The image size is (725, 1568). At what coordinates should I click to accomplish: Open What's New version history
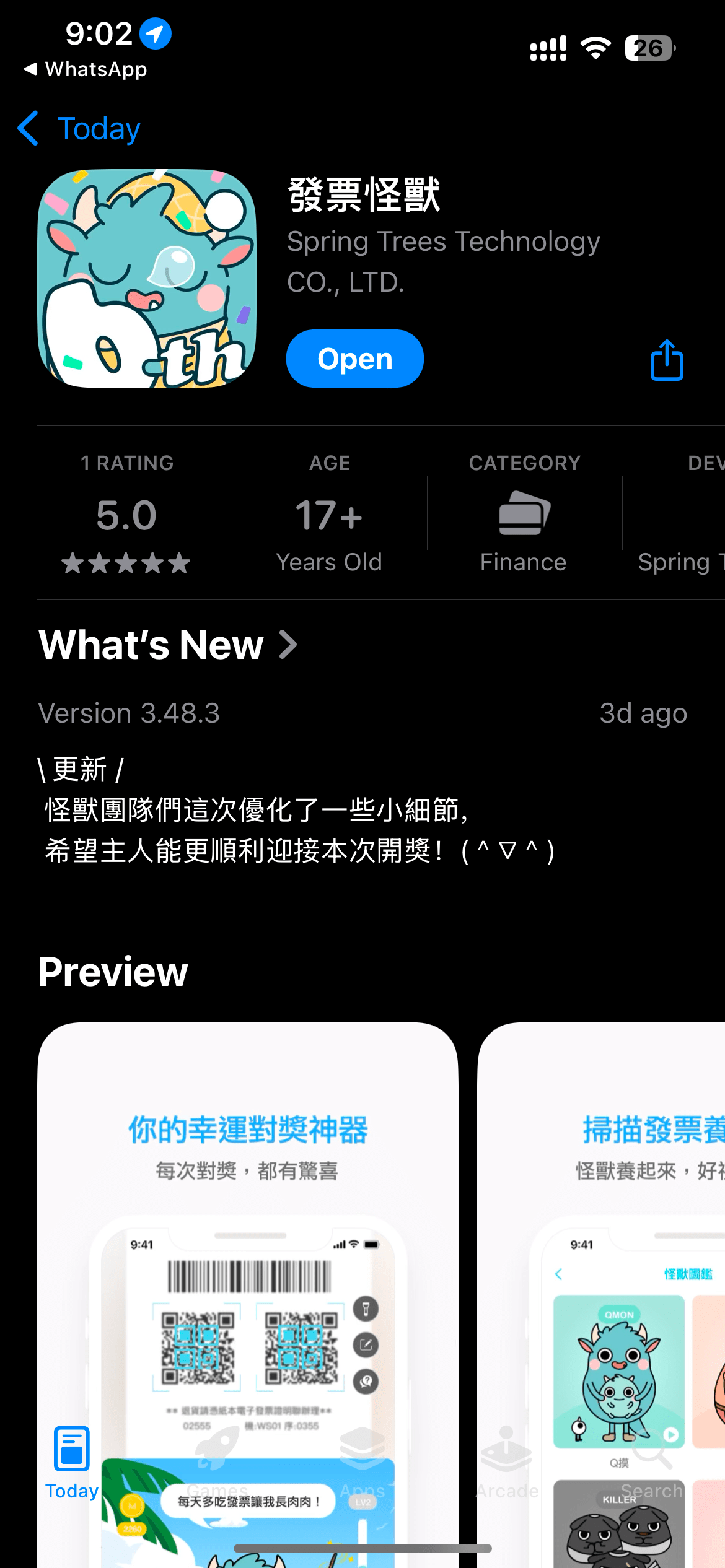[169, 645]
